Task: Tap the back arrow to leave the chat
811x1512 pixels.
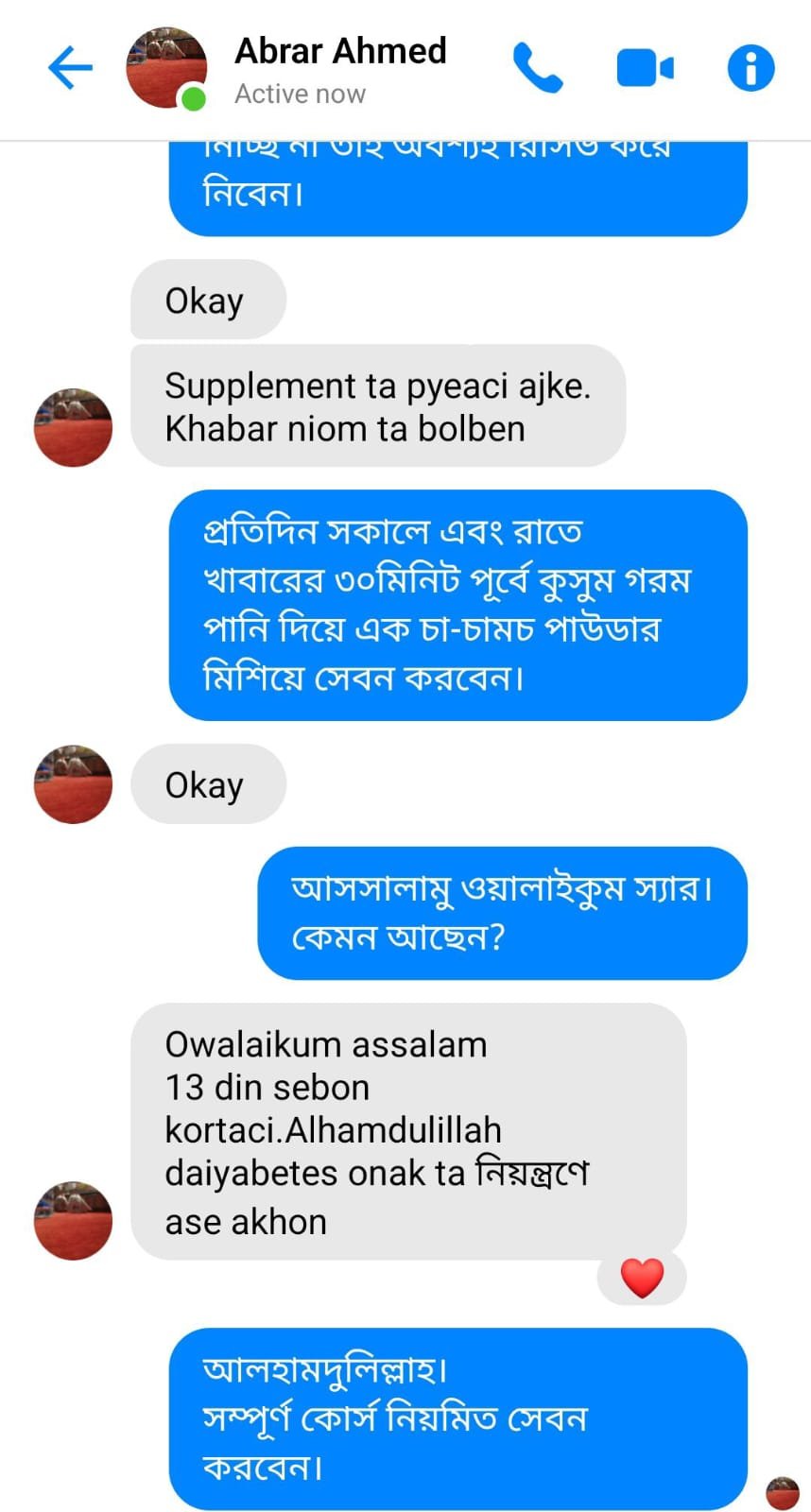Action: pos(70,66)
